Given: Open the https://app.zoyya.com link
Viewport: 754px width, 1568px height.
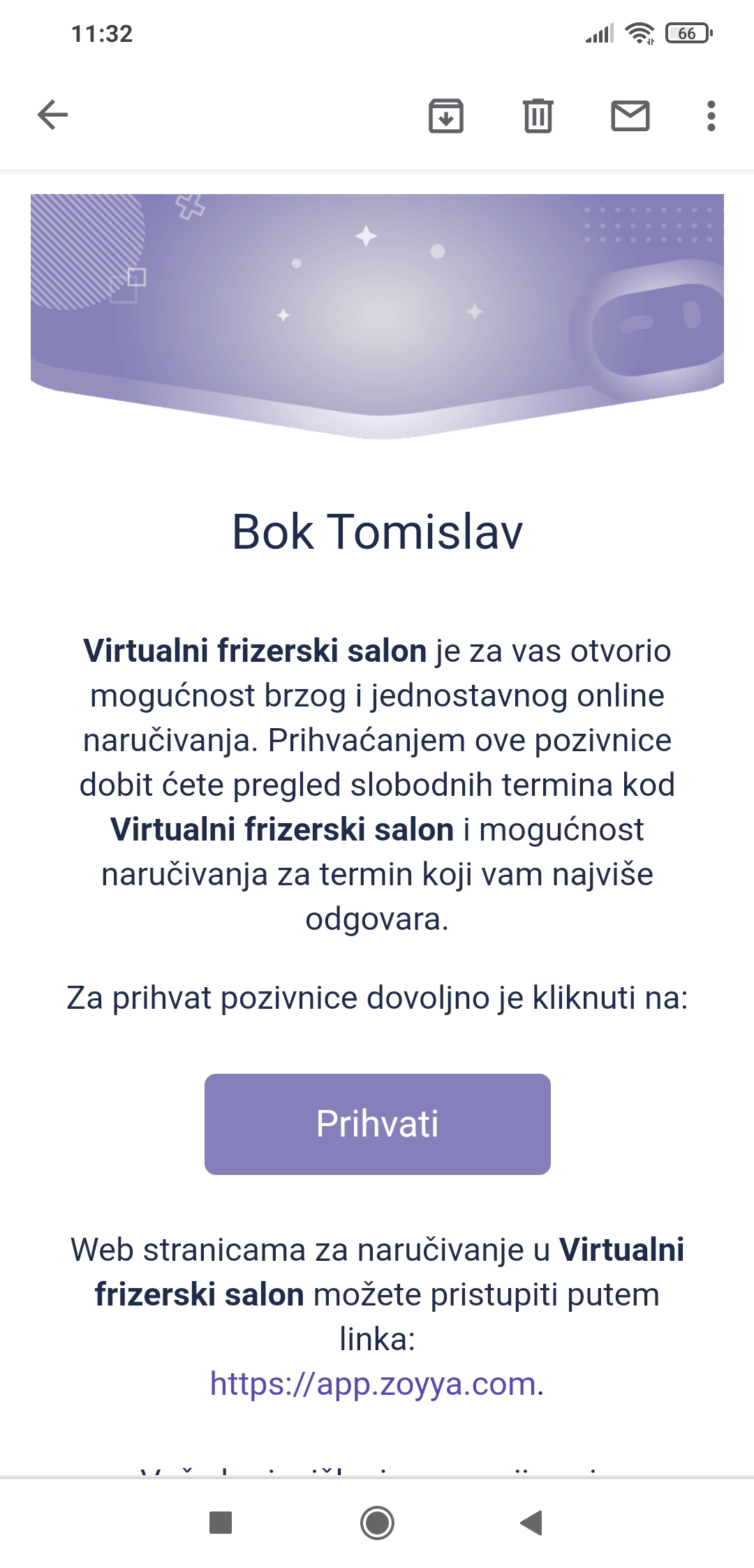Looking at the screenshot, I should 373,1384.
